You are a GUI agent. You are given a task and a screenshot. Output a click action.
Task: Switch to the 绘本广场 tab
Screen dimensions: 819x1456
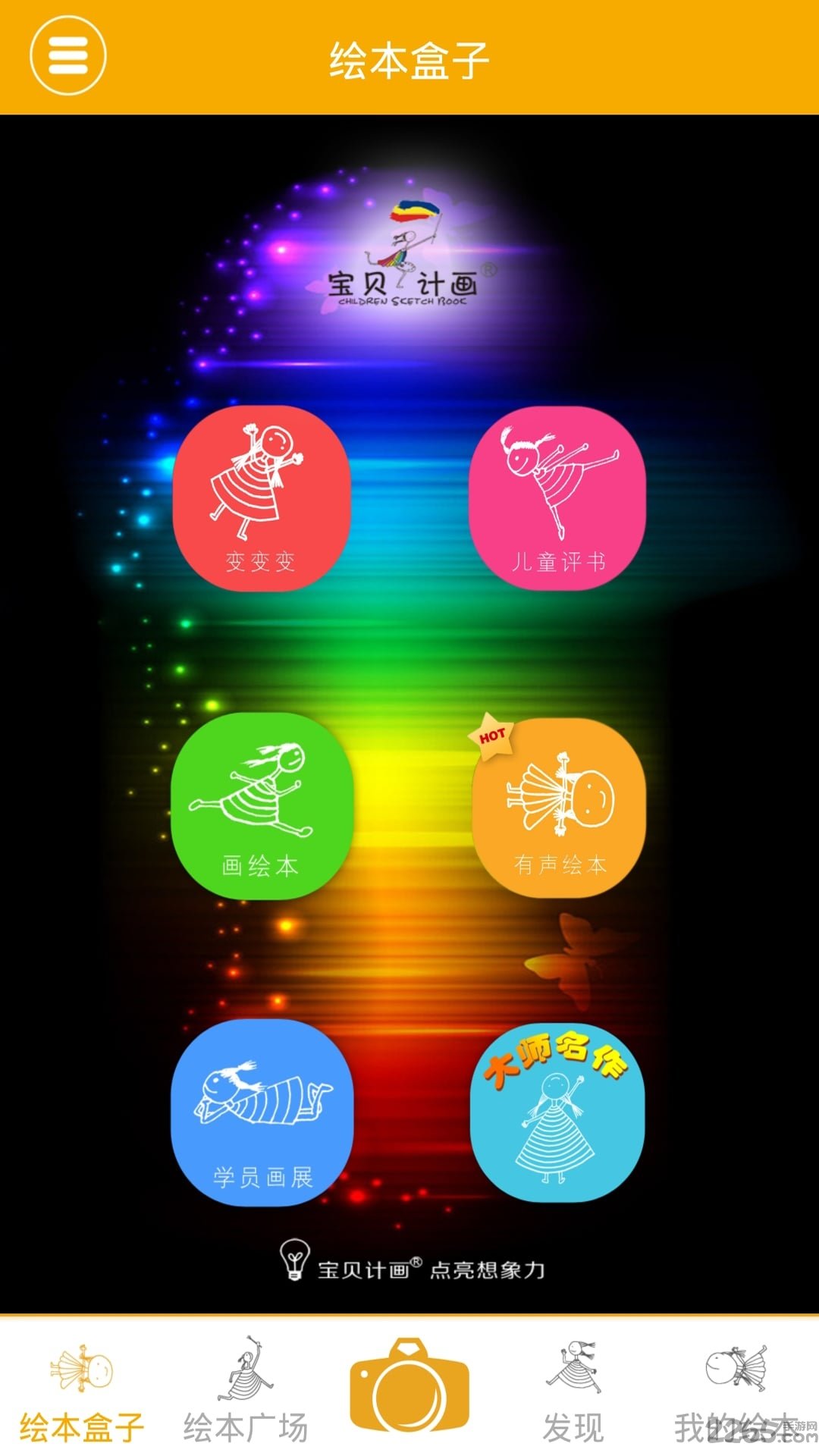tap(245, 1392)
